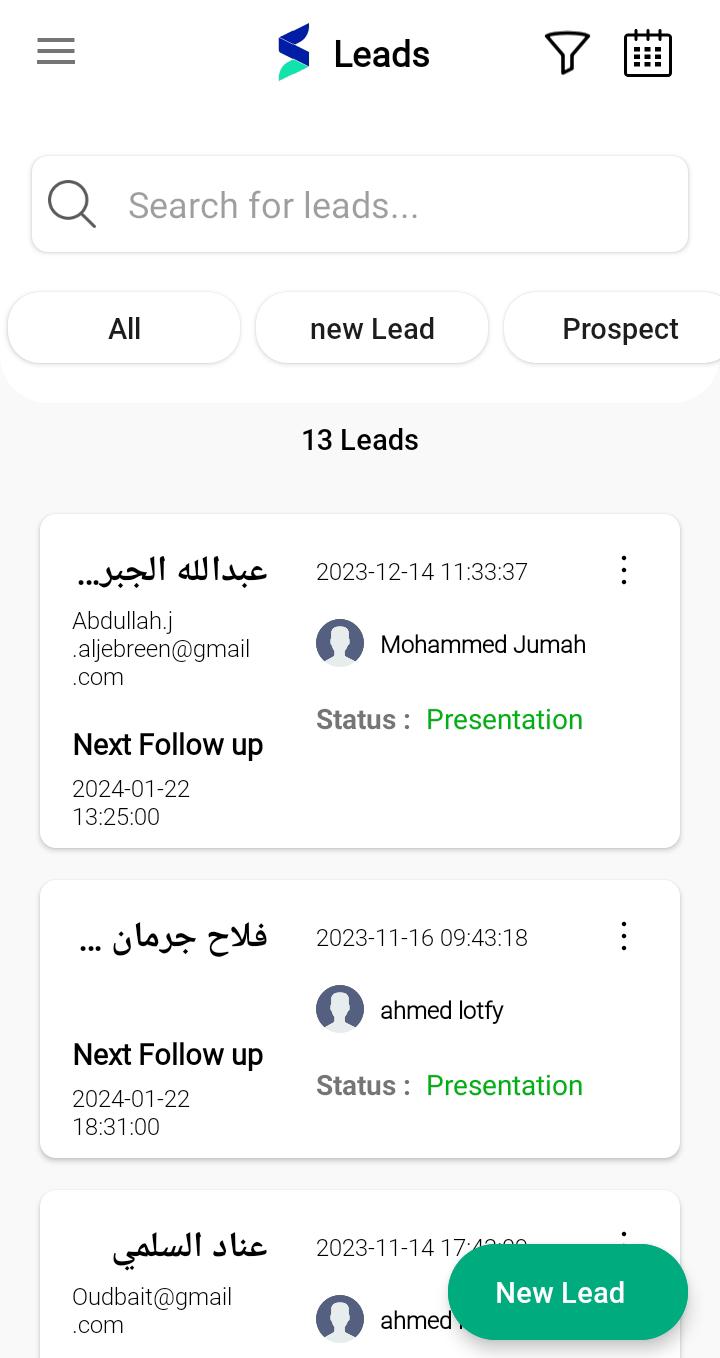Select the Prospect filter chip
The height and width of the screenshot is (1358, 720).
(x=620, y=327)
